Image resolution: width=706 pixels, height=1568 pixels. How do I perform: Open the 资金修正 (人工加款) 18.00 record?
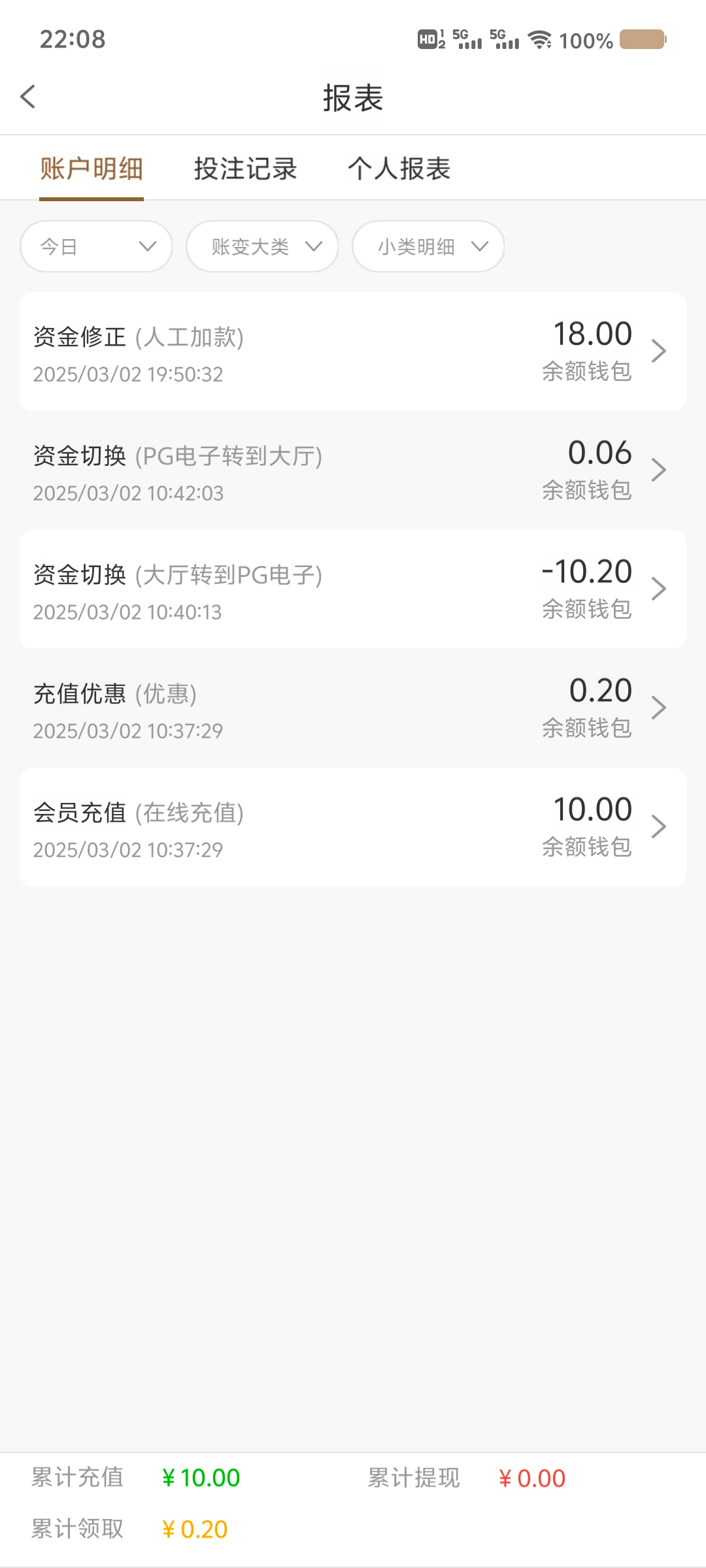click(353, 352)
